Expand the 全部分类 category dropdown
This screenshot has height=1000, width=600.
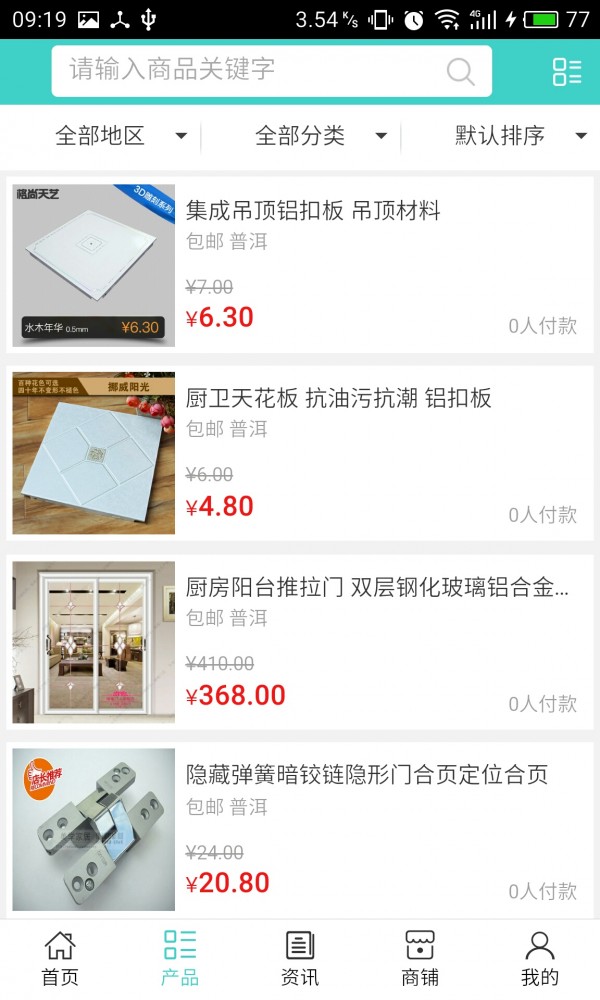click(320, 136)
